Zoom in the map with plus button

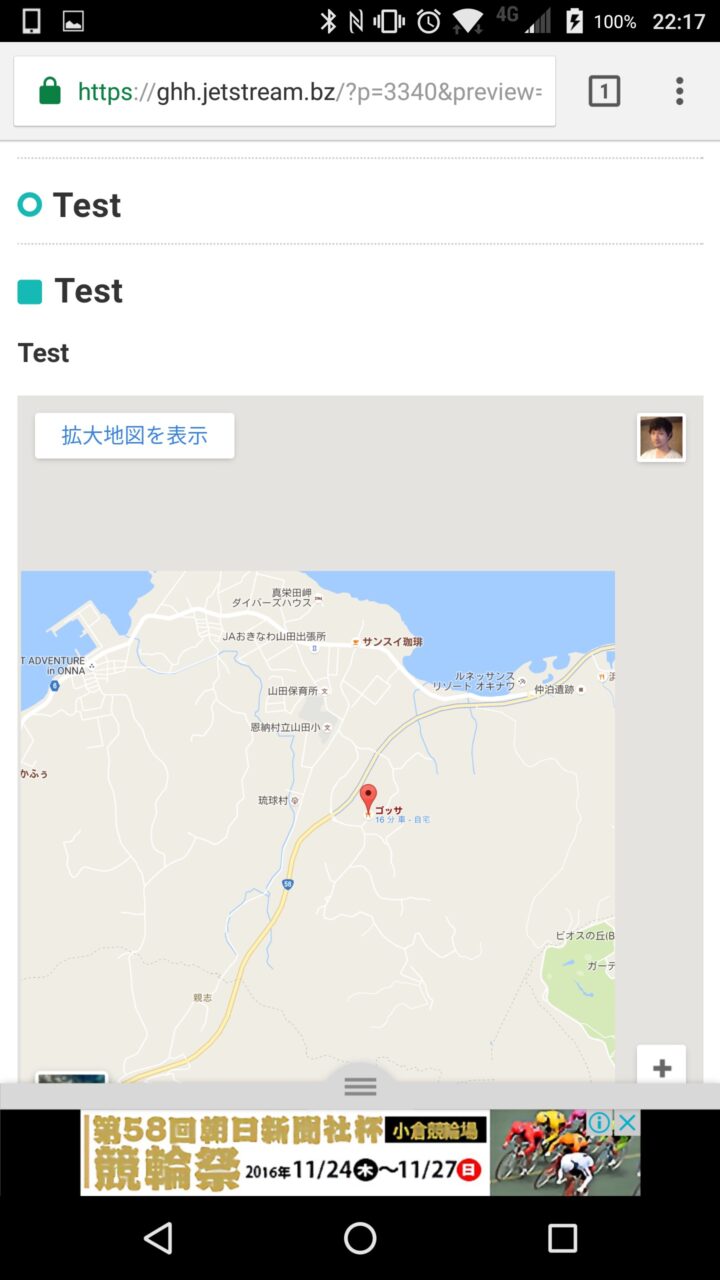click(x=661, y=1067)
